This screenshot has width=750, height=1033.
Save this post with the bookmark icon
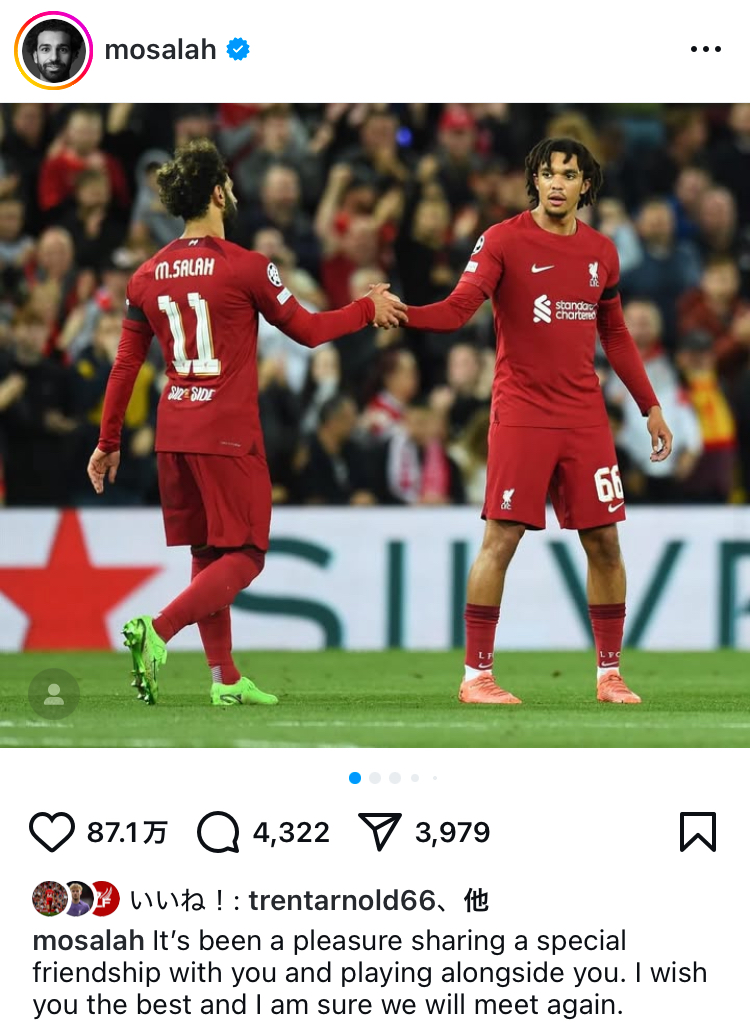(697, 832)
